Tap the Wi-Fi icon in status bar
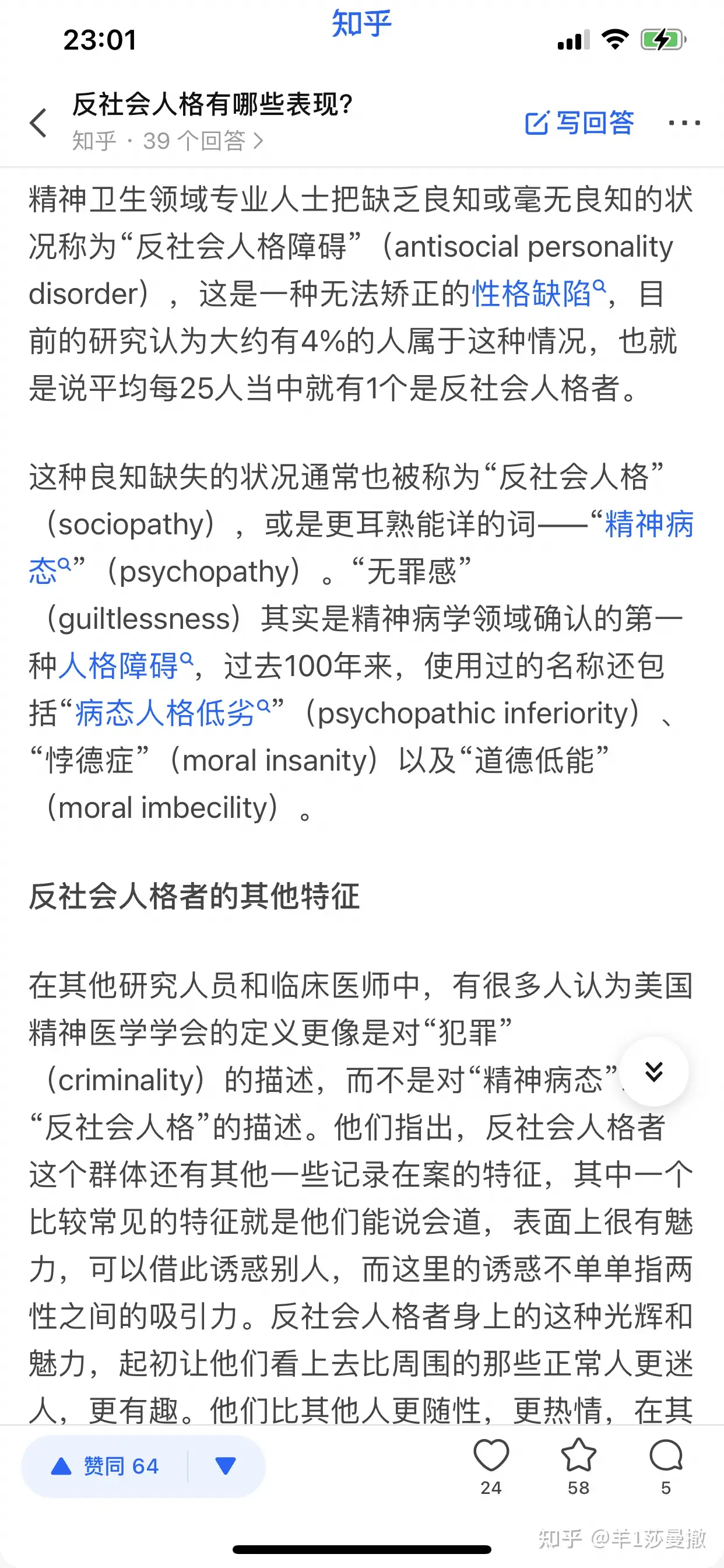The image size is (724, 1568). point(616,39)
